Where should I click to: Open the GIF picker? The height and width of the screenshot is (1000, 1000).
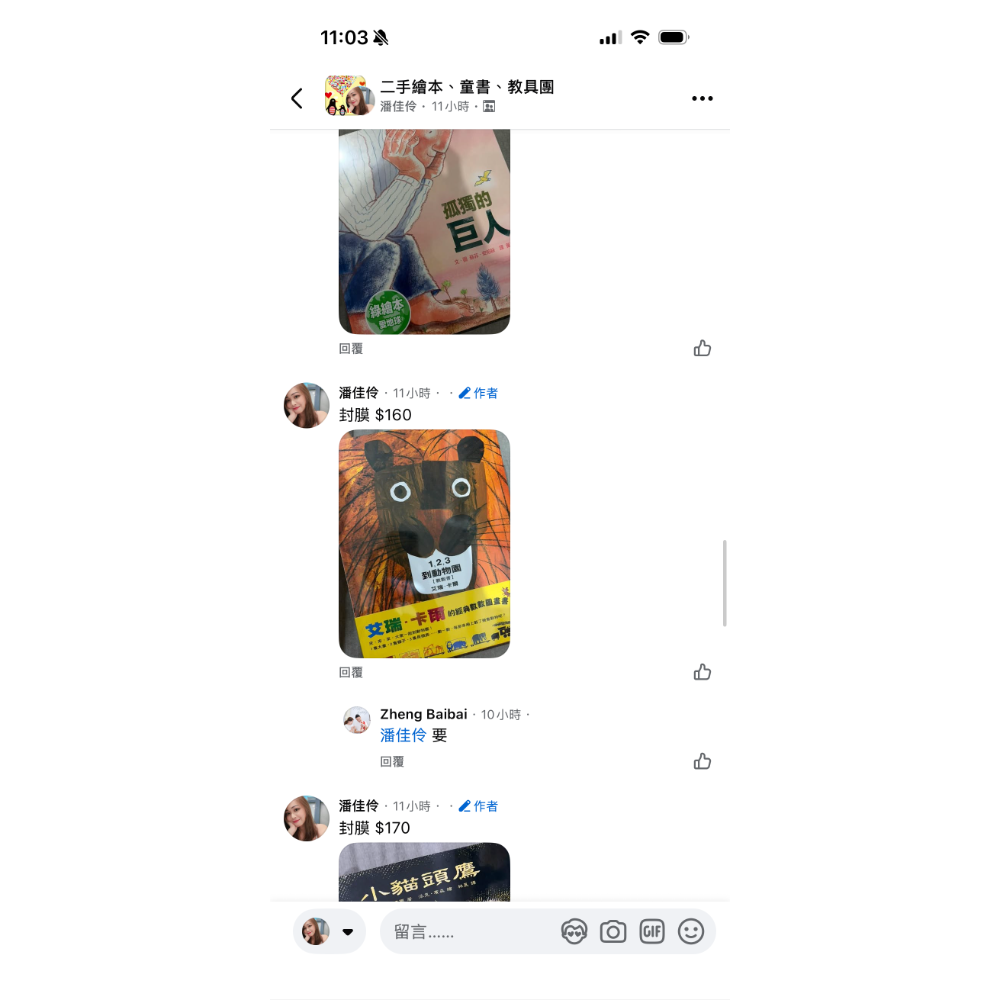[652, 932]
